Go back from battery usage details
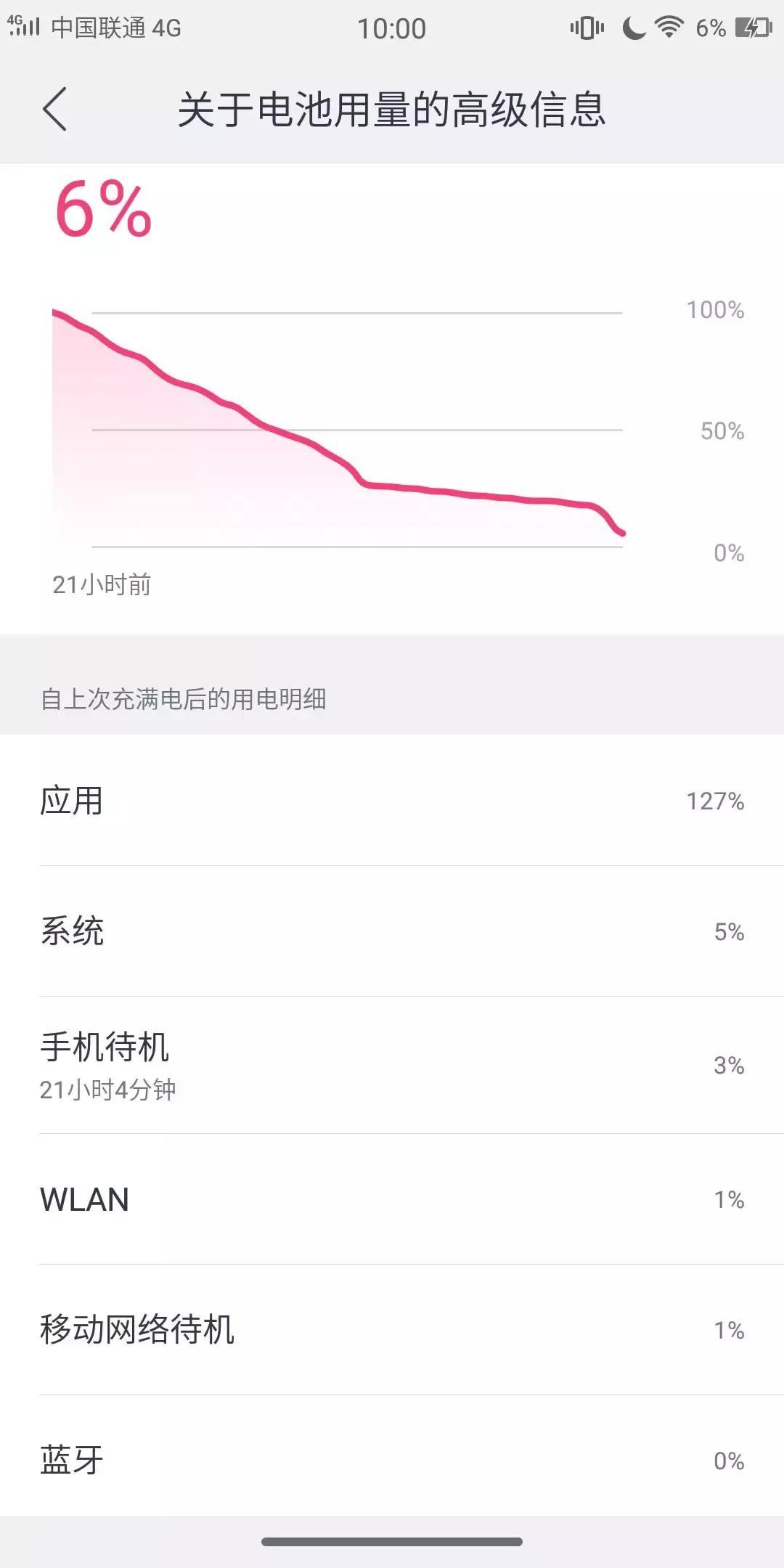The height and width of the screenshot is (1568, 784). click(x=55, y=110)
